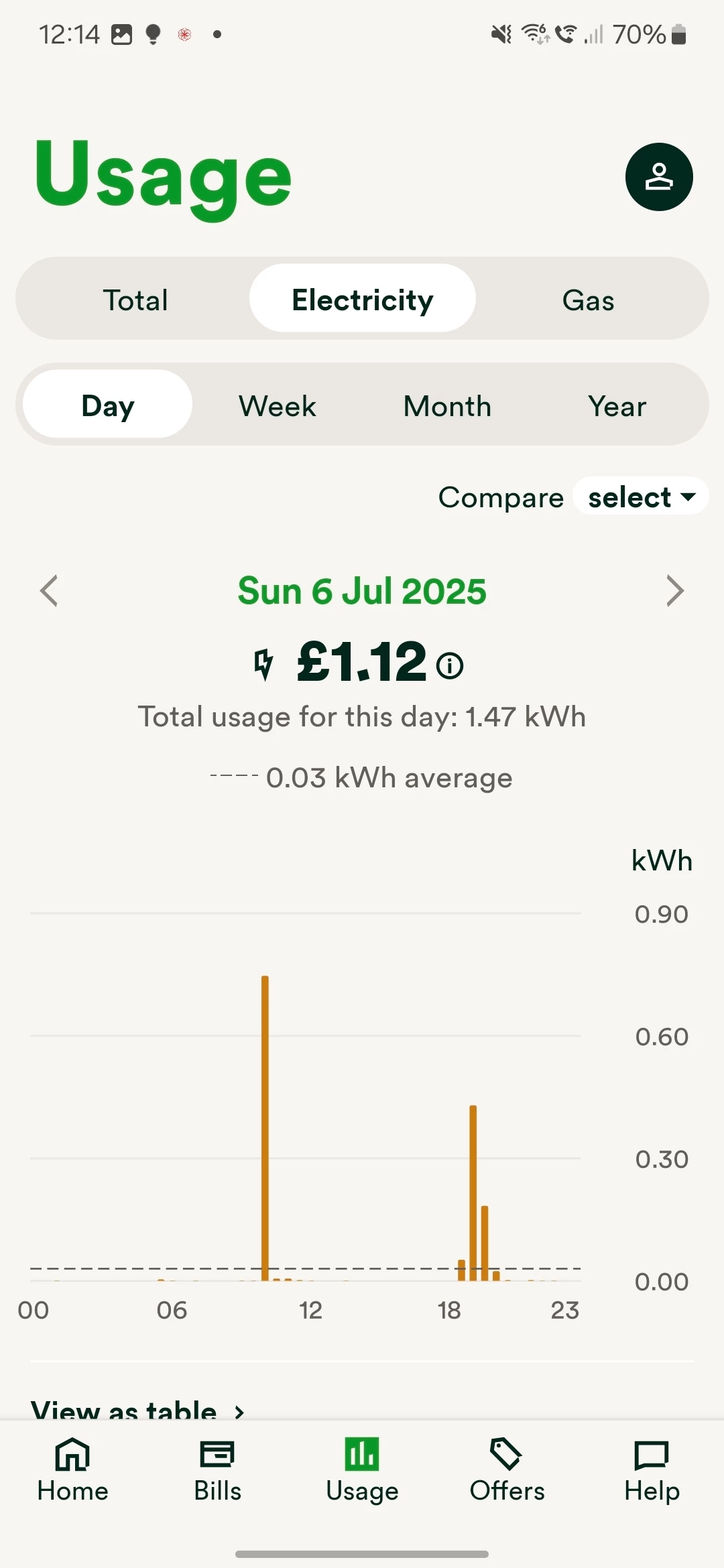Open the account profile icon
The image size is (724, 1568).
point(658,177)
